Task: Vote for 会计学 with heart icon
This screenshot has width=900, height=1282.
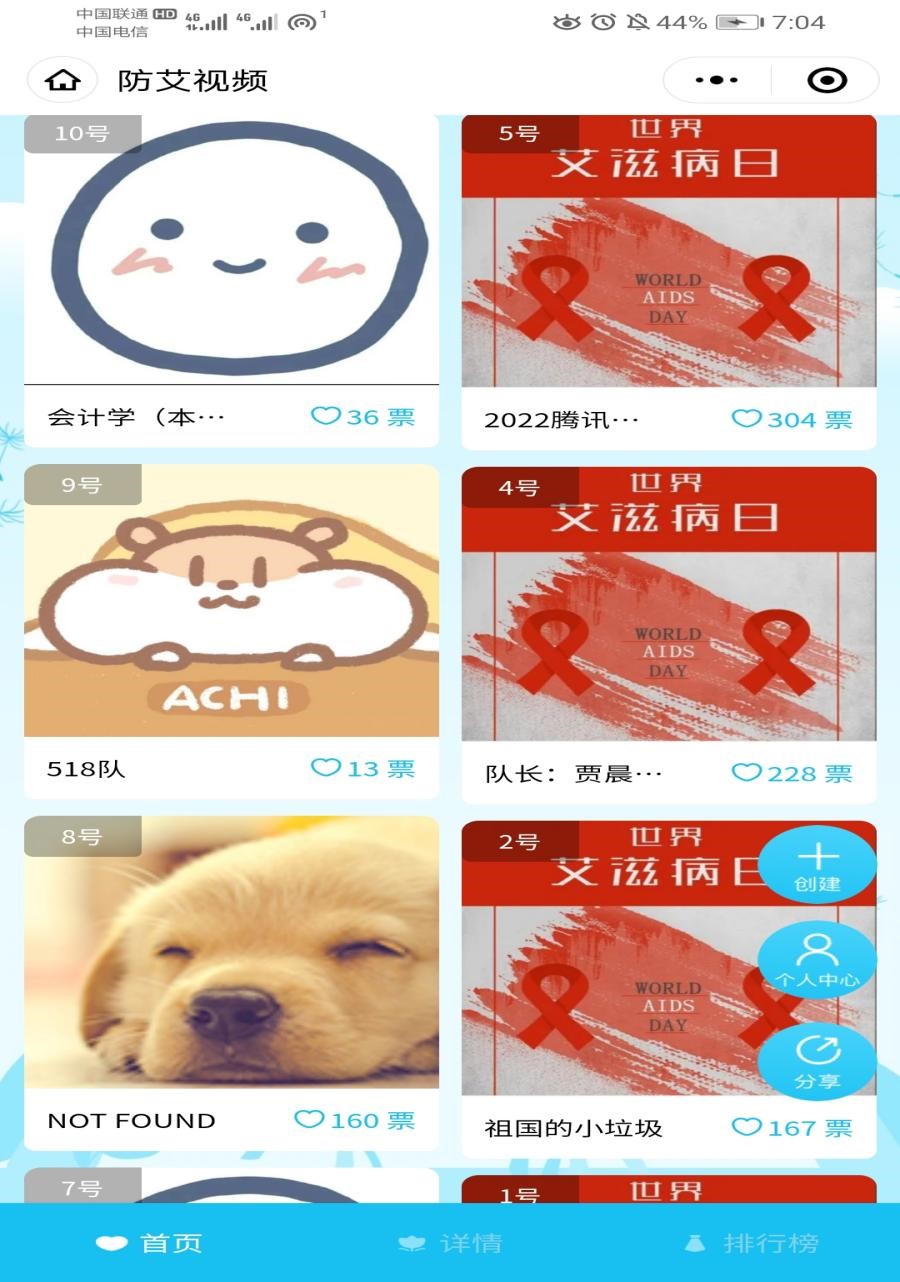Action: [x=327, y=416]
